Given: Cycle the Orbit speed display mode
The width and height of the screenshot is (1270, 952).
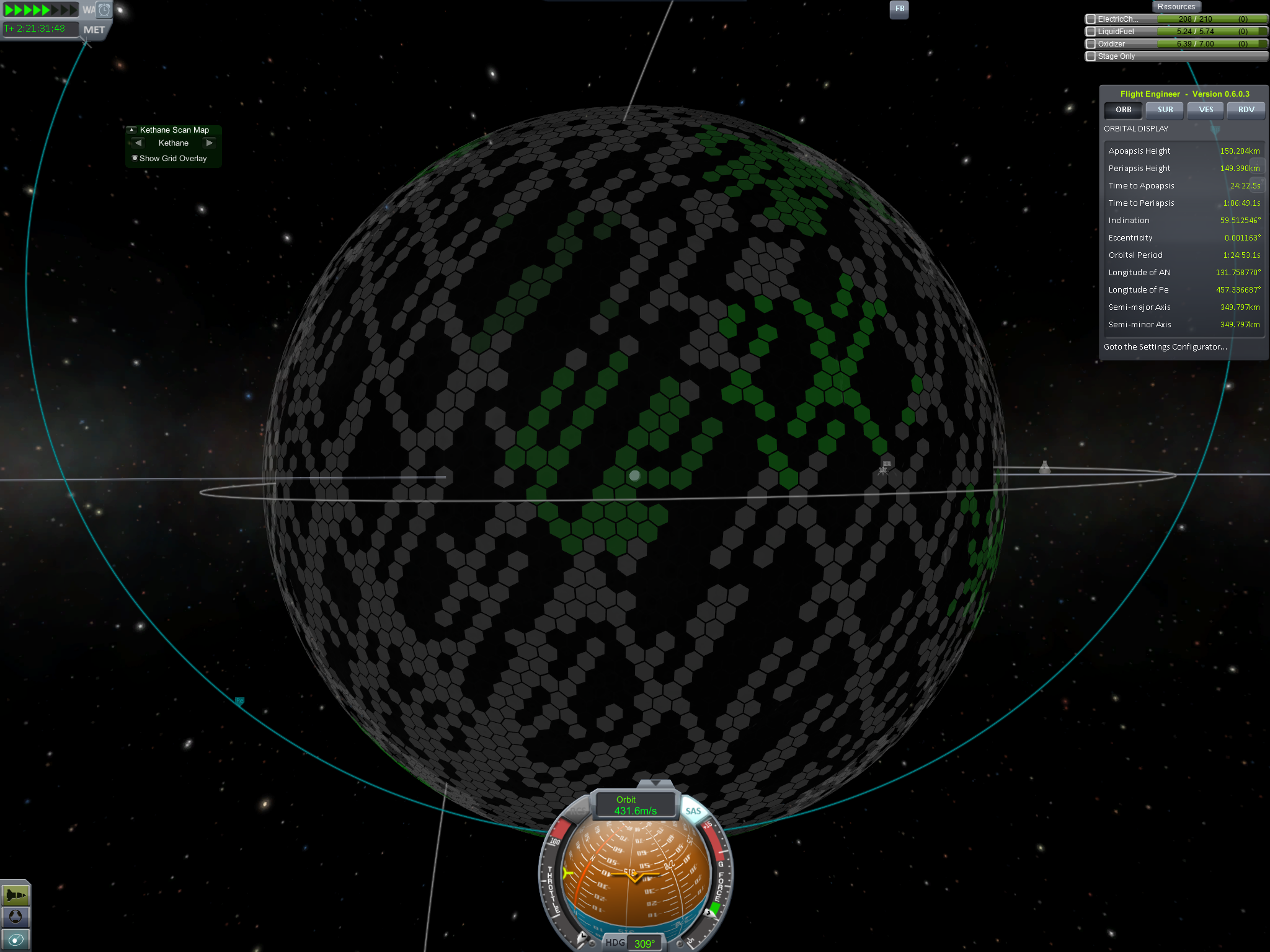Looking at the screenshot, I should pyautogui.click(x=635, y=805).
